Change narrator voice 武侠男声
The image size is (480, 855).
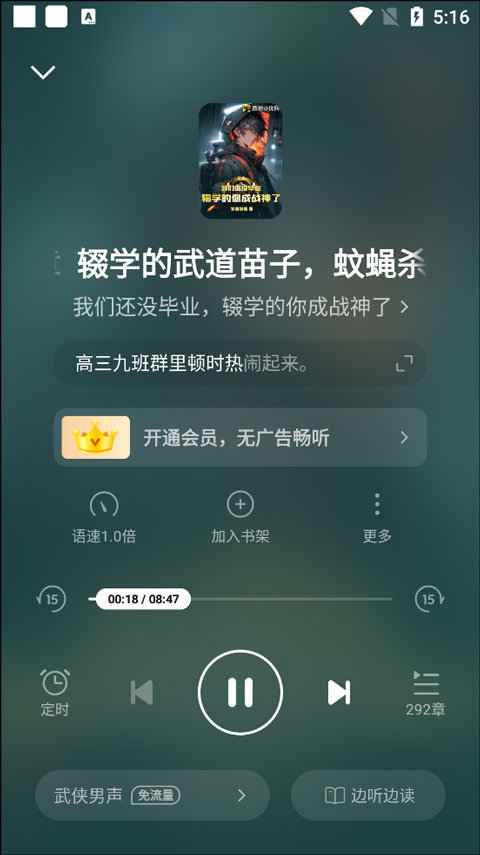click(x=152, y=796)
